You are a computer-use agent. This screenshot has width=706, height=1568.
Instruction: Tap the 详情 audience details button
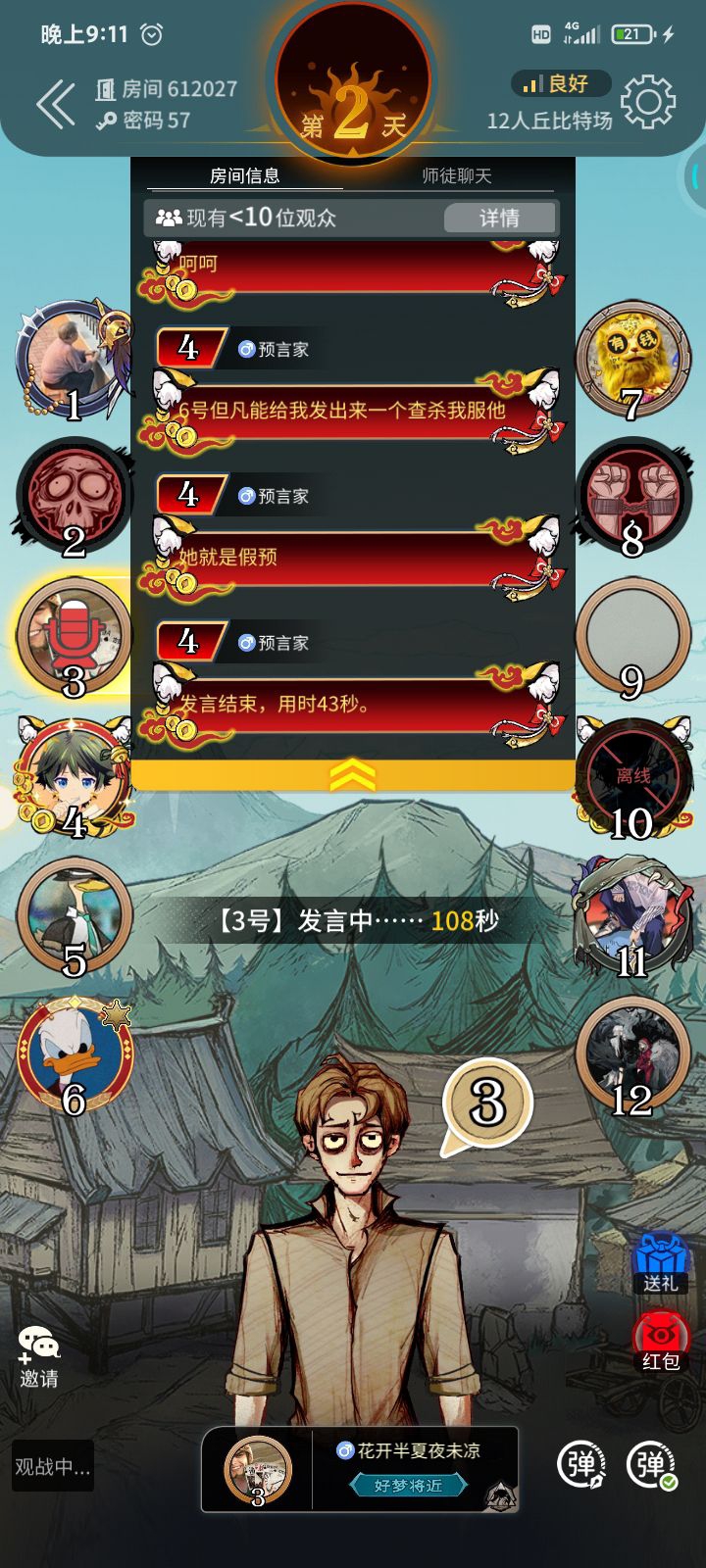point(499,218)
